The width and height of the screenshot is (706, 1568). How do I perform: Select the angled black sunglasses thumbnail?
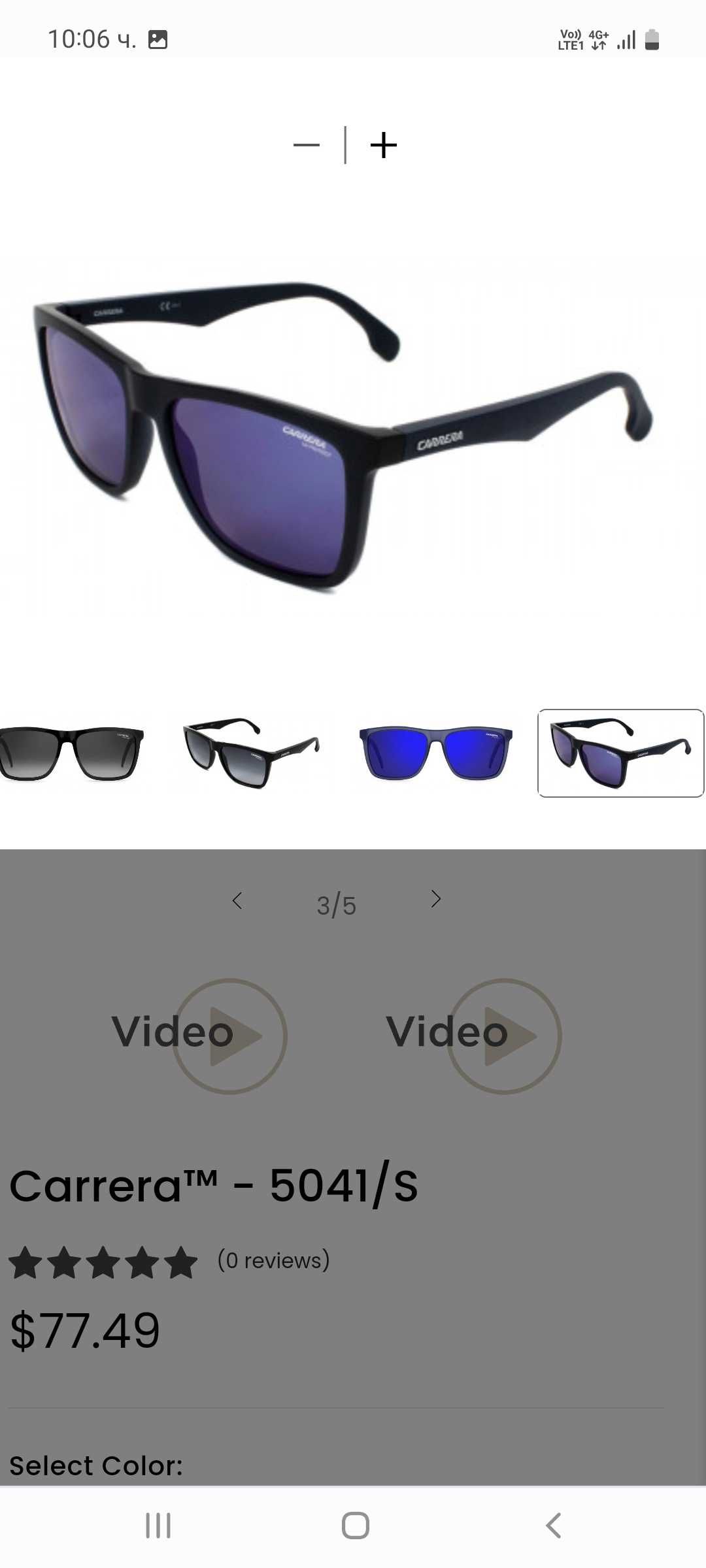(250, 753)
